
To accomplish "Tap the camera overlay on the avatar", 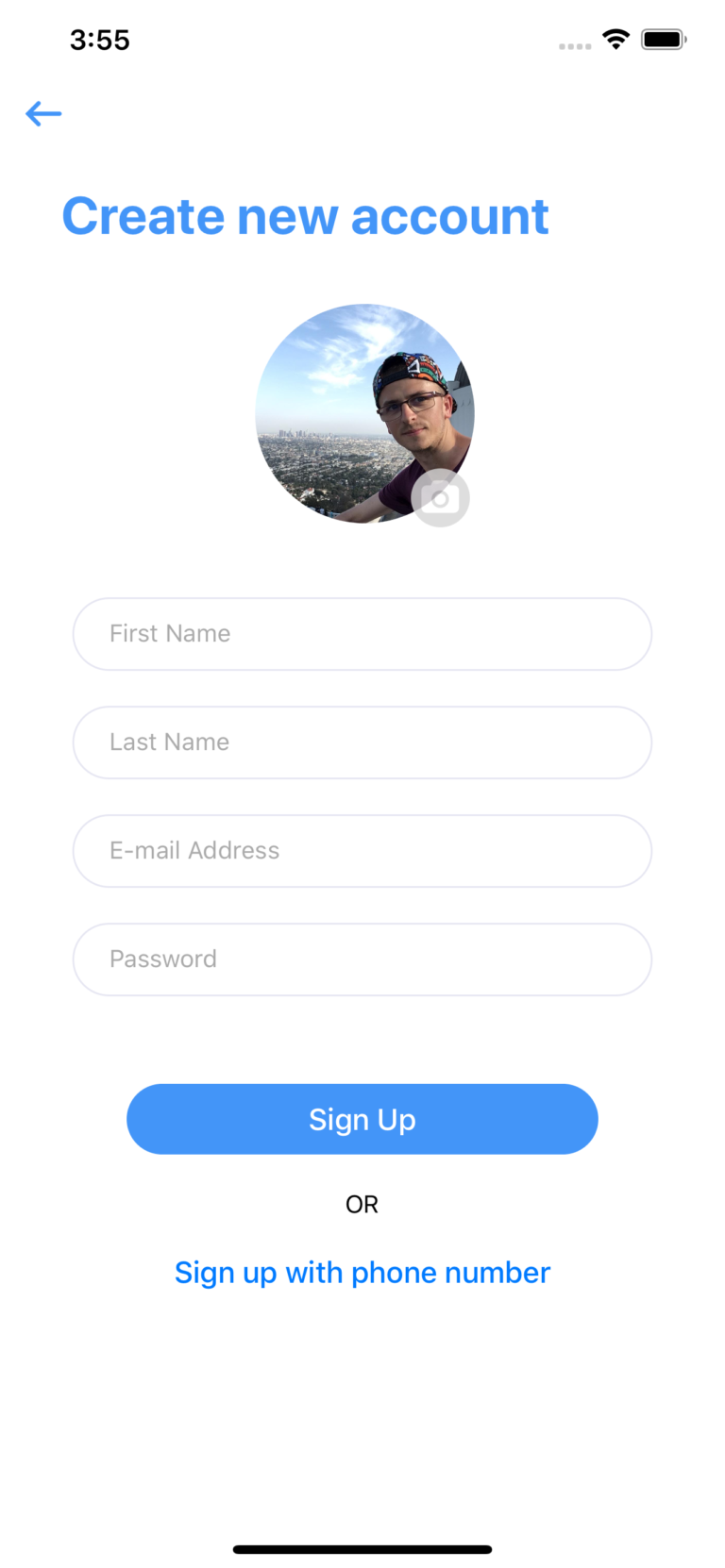I will click(440, 498).
